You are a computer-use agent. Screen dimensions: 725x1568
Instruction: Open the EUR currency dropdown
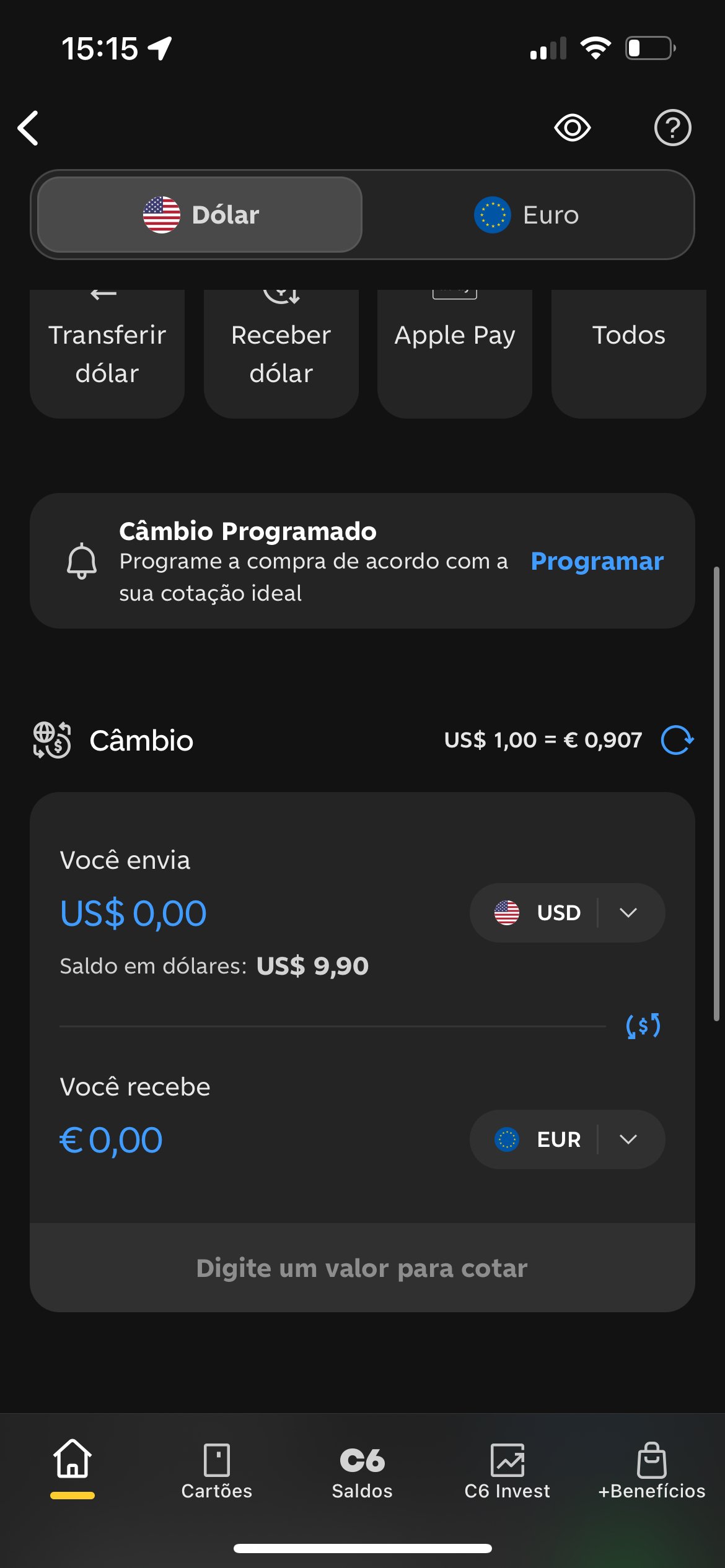coord(567,1139)
